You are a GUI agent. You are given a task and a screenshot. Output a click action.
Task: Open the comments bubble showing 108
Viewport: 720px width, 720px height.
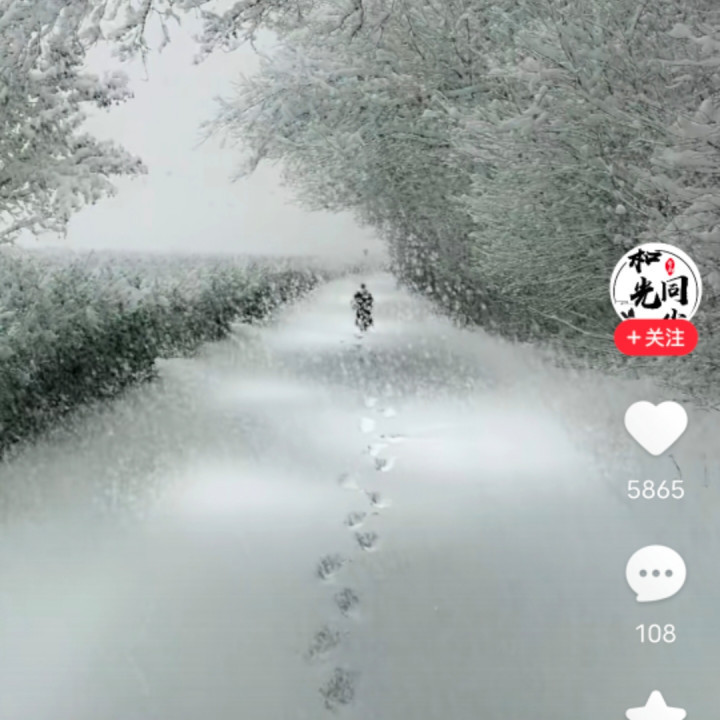[656, 575]
